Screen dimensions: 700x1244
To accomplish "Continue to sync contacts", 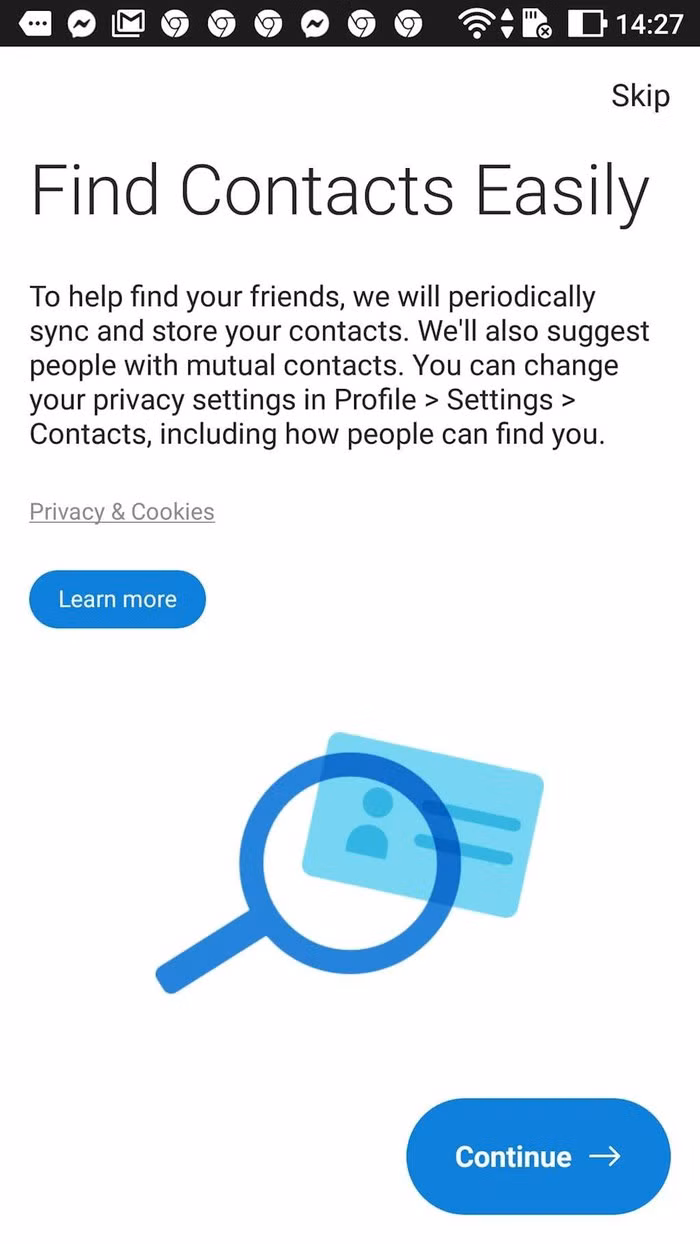I will point(538,1156).
